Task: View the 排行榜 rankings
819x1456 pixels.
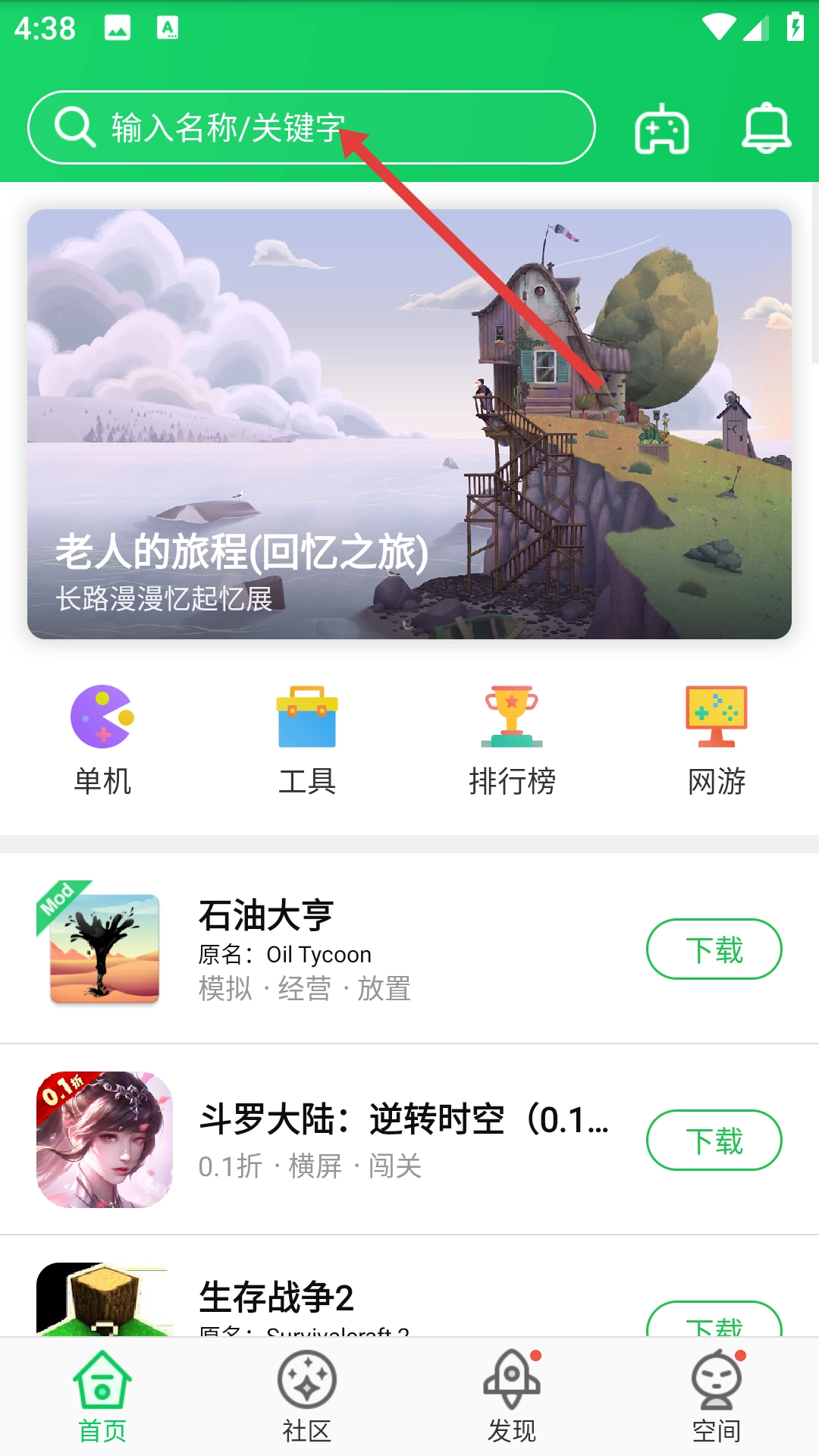Action: (x=512, y=739)
